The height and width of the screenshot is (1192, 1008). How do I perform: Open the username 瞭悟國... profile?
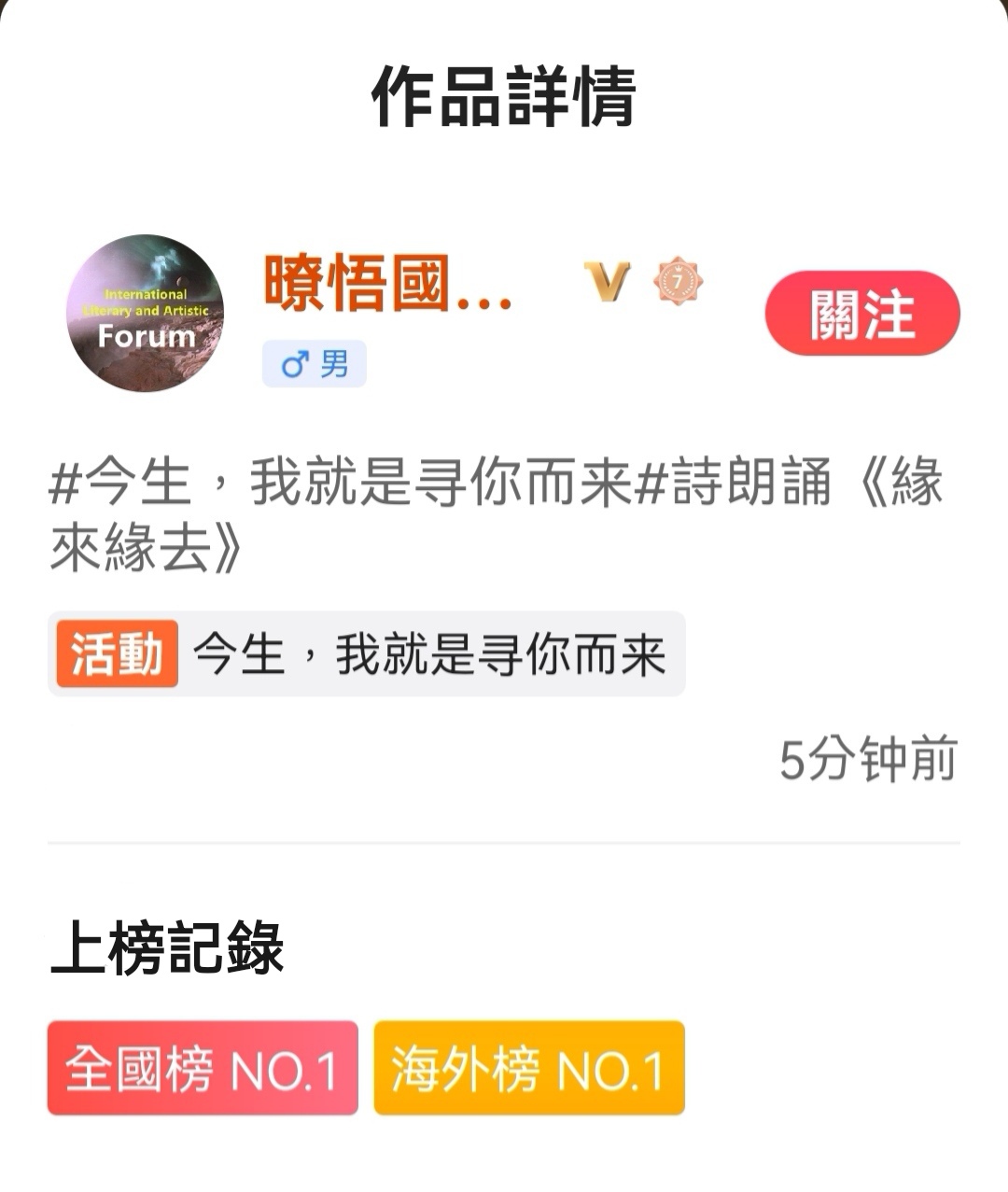click(x=387, y=285)
